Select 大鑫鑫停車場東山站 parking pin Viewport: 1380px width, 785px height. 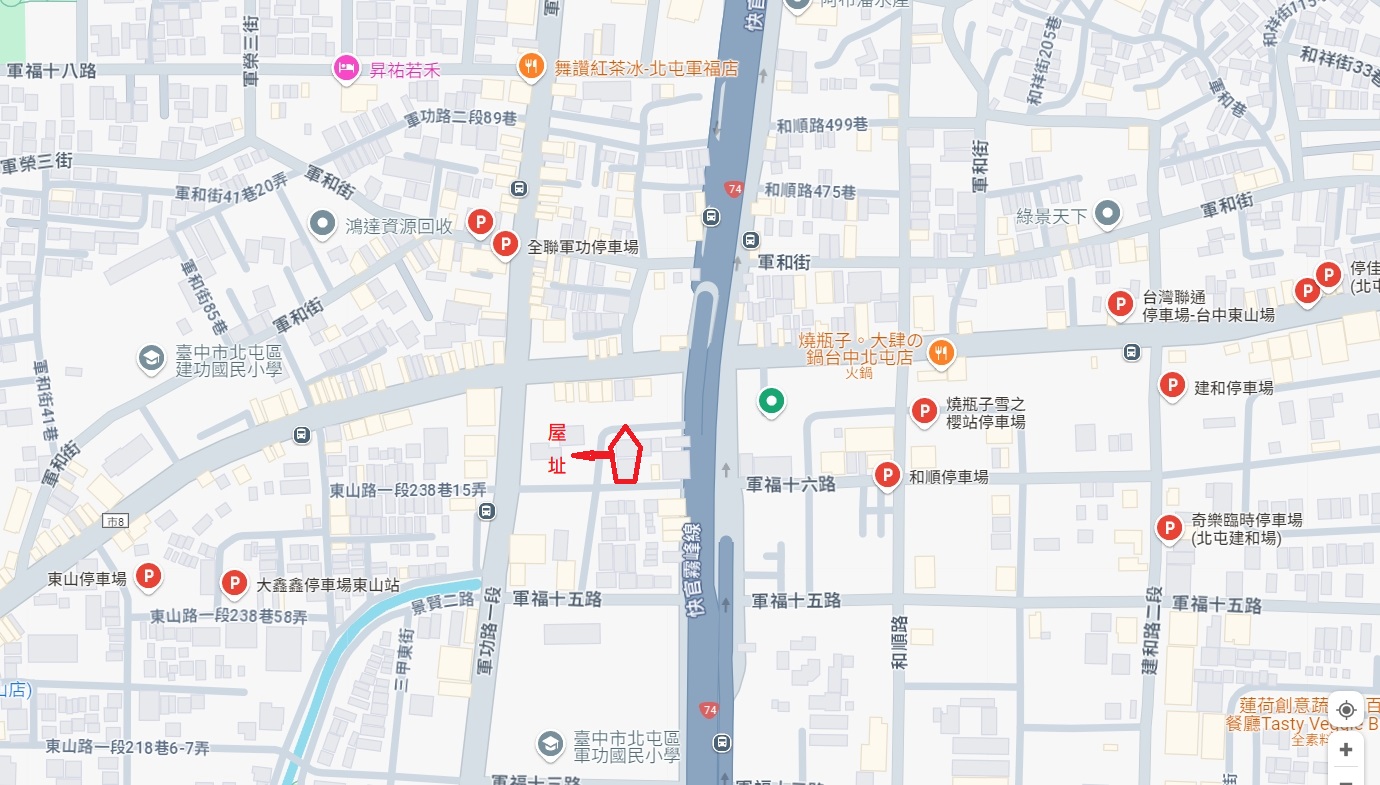(x=234, y=582)
